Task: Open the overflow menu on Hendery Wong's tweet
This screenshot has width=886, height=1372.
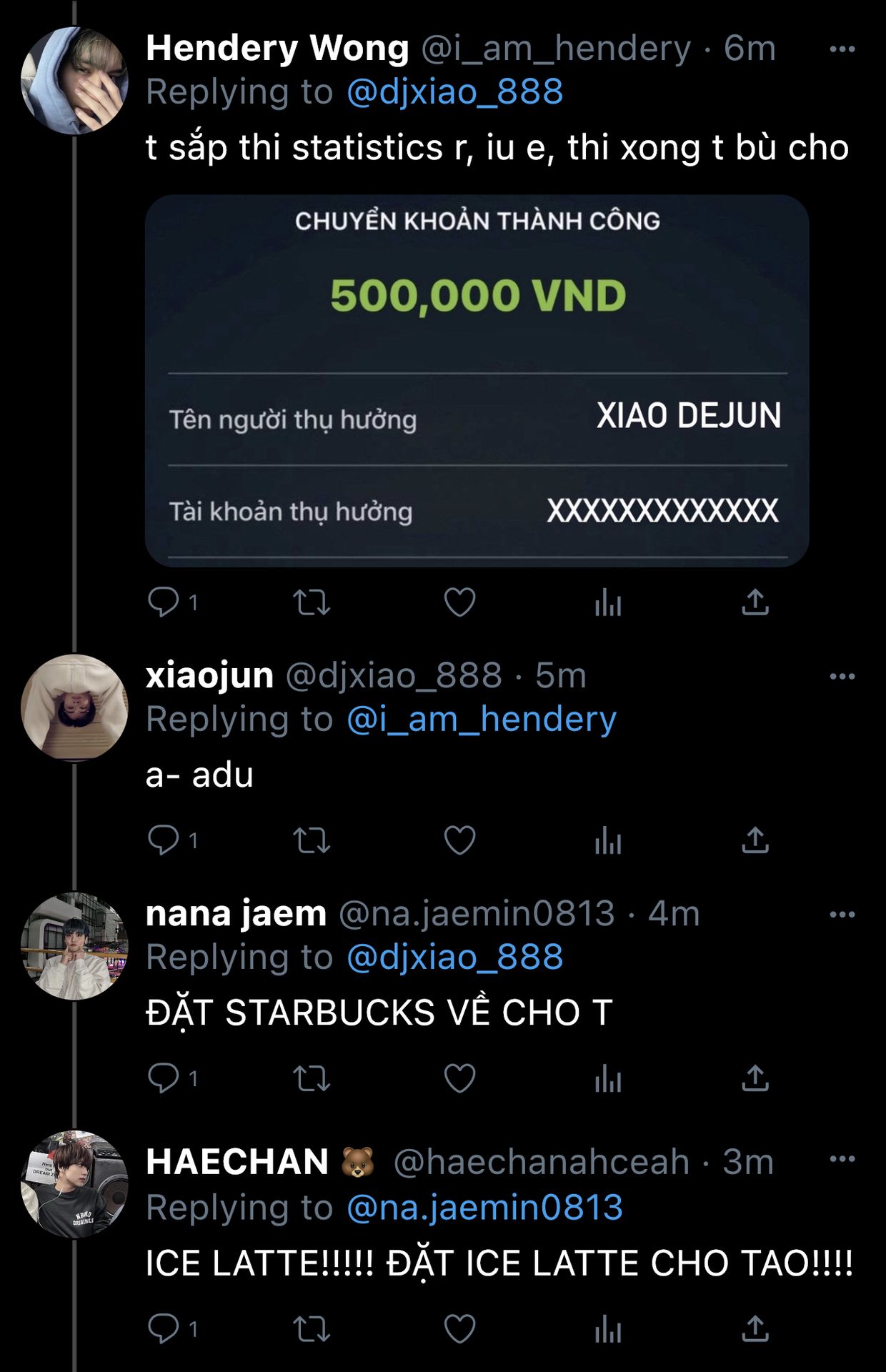Action: coord(842,49)
